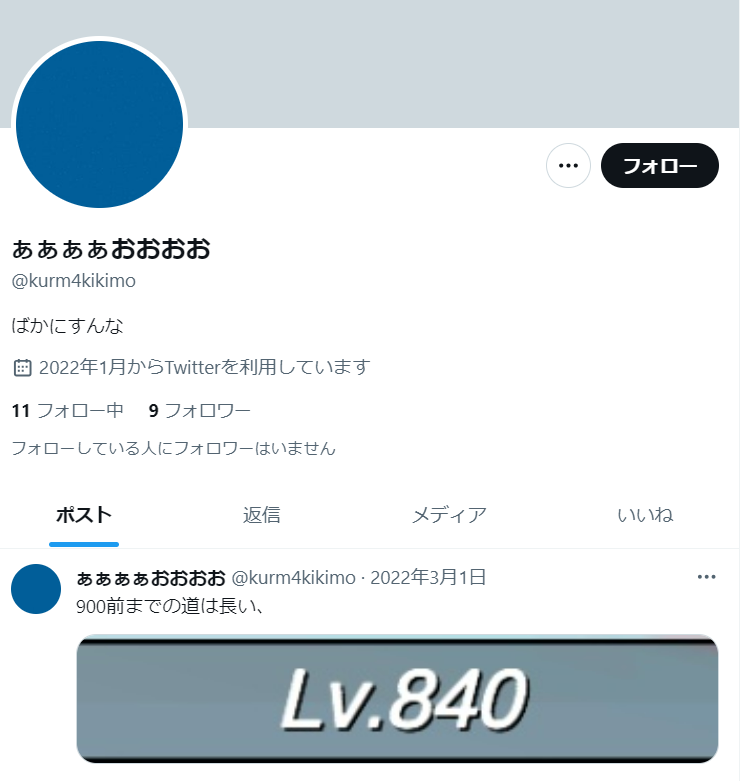The width and height of the screenshot is (740, 781).
Task: Switch to the メディア tab
Action: [449, 515]
